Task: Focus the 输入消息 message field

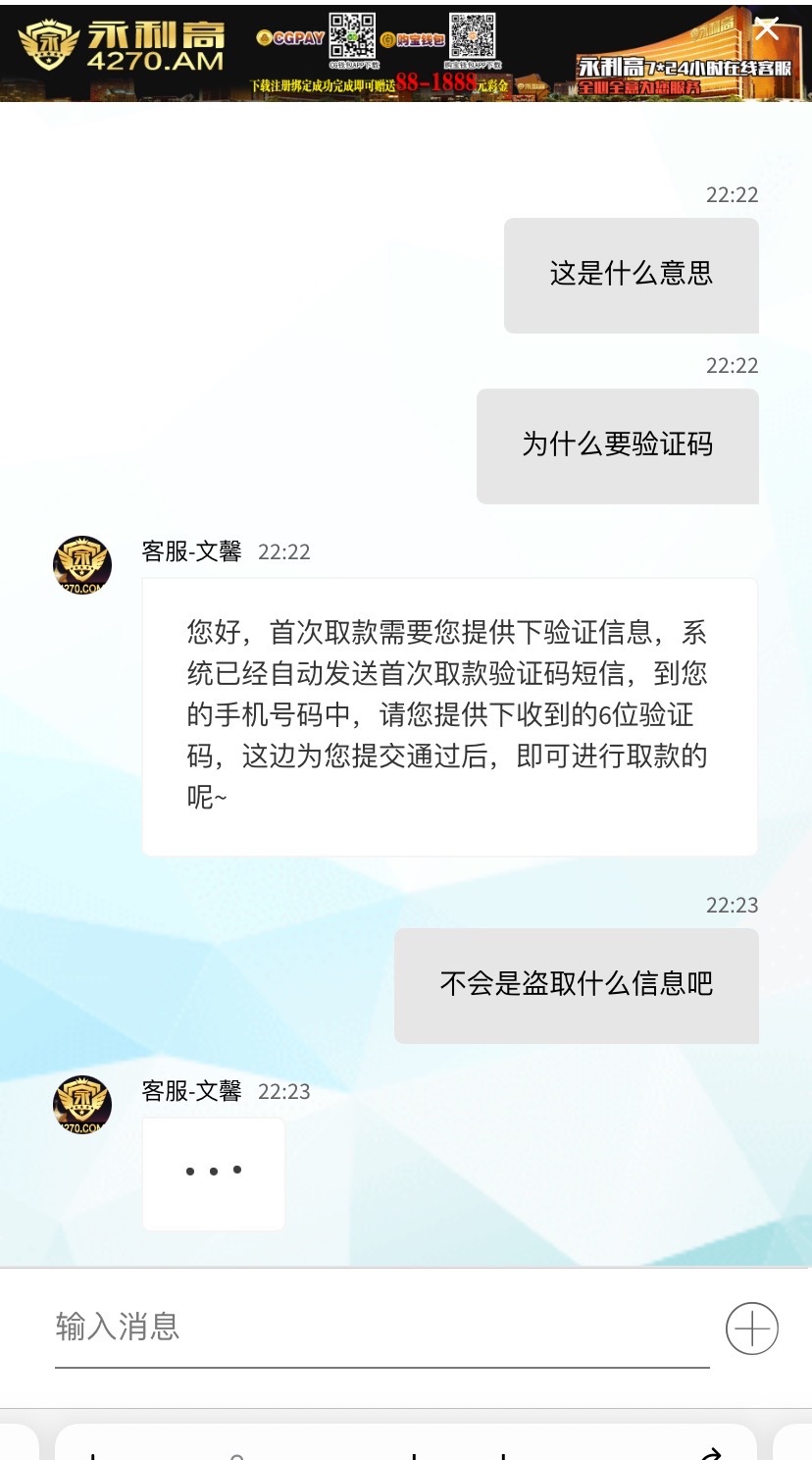Action: coord(381,1327)
